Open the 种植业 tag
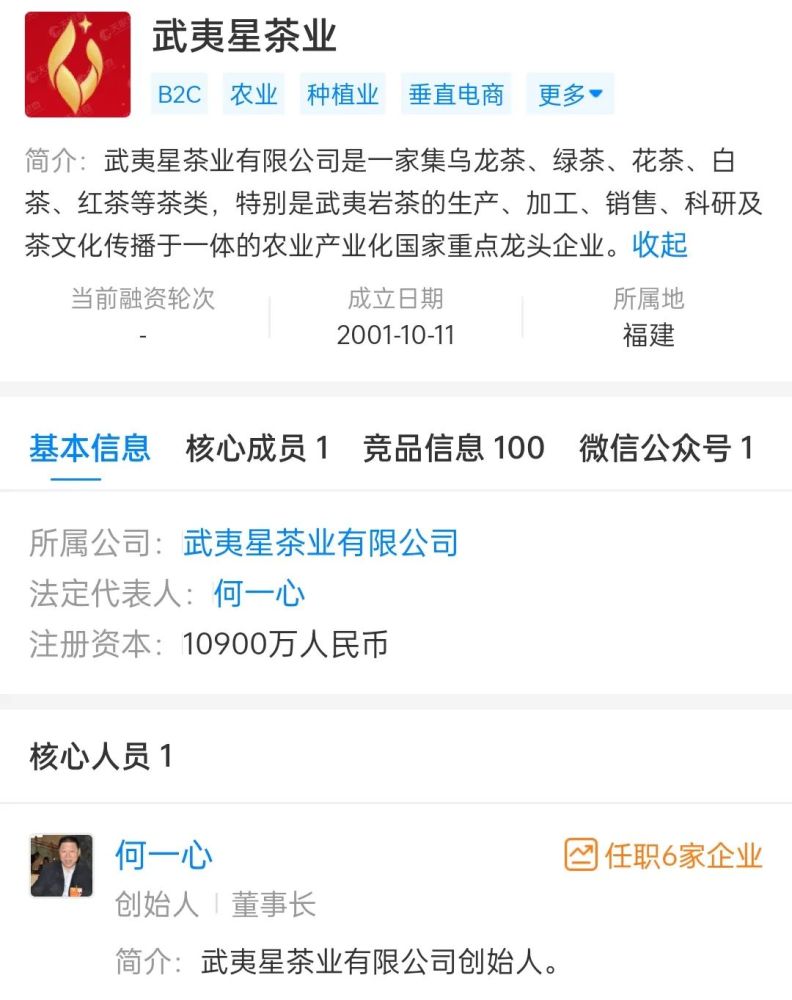792x1000 pixels. [x=342, y=95]
